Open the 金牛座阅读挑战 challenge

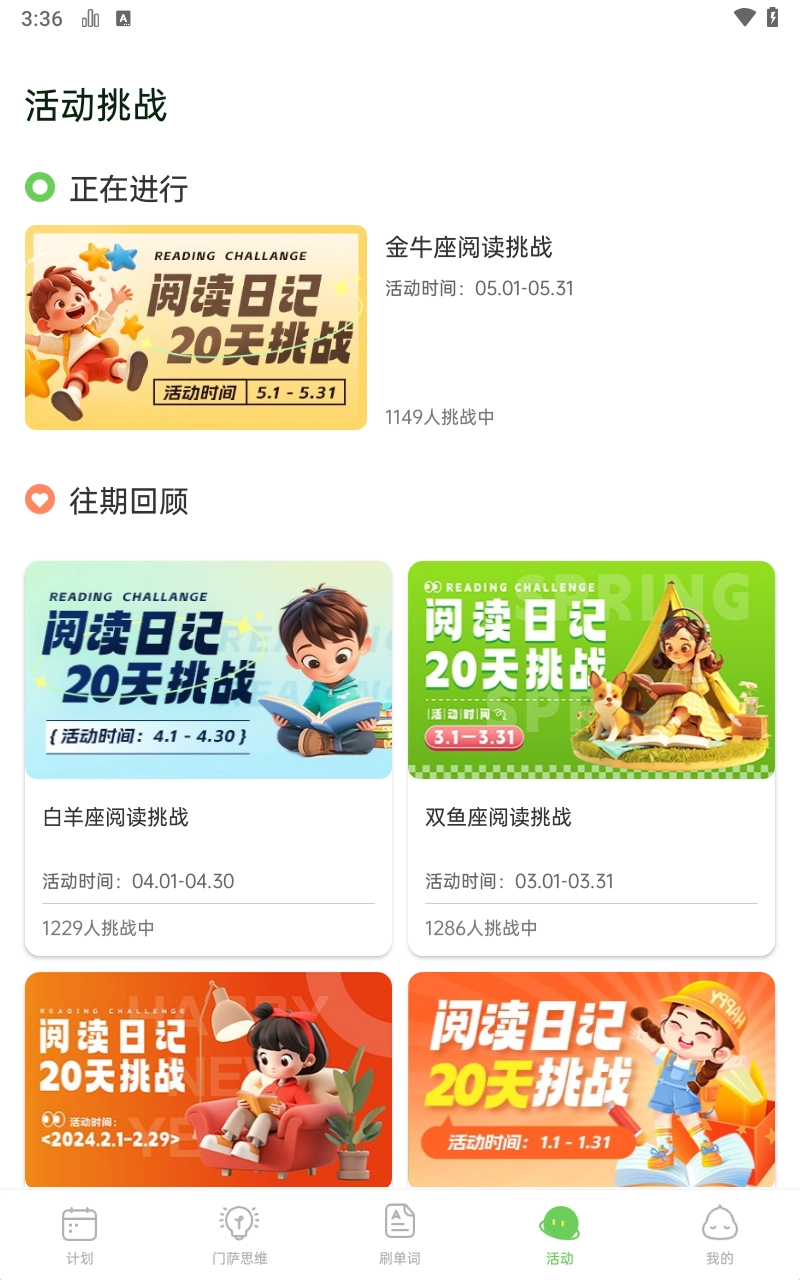pos(470,248)
